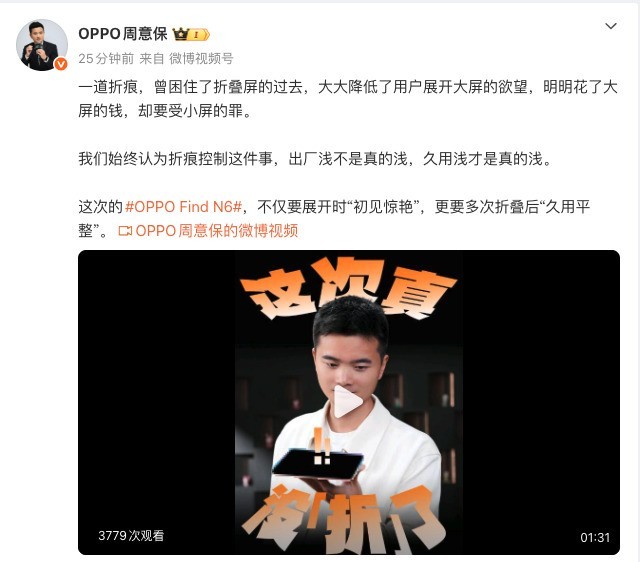Expand the post options chevron menu
The width and height of the screenshot is (640, 562).
point(610,25)
